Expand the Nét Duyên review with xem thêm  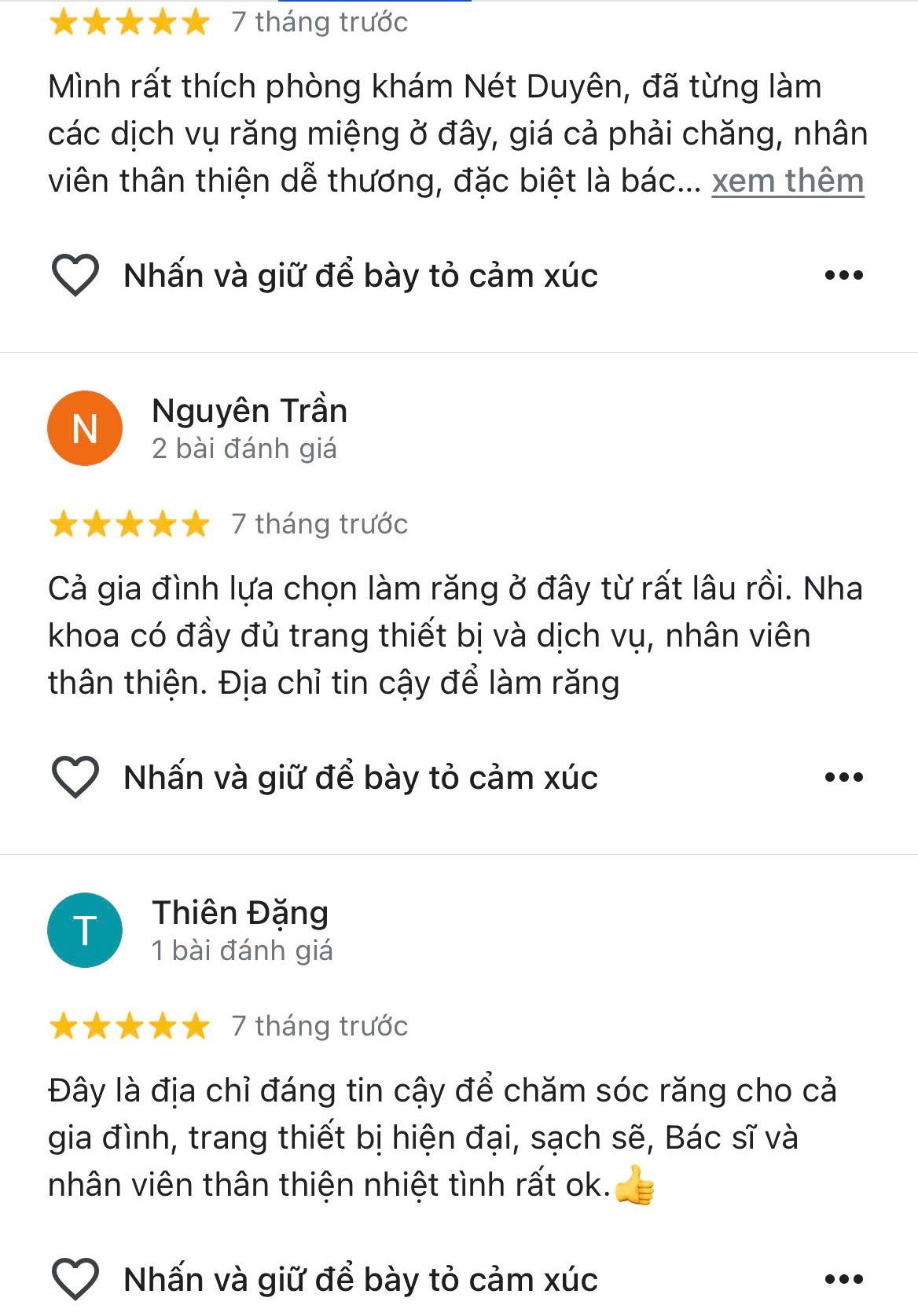pyautogui.click(x=788, y=181)
